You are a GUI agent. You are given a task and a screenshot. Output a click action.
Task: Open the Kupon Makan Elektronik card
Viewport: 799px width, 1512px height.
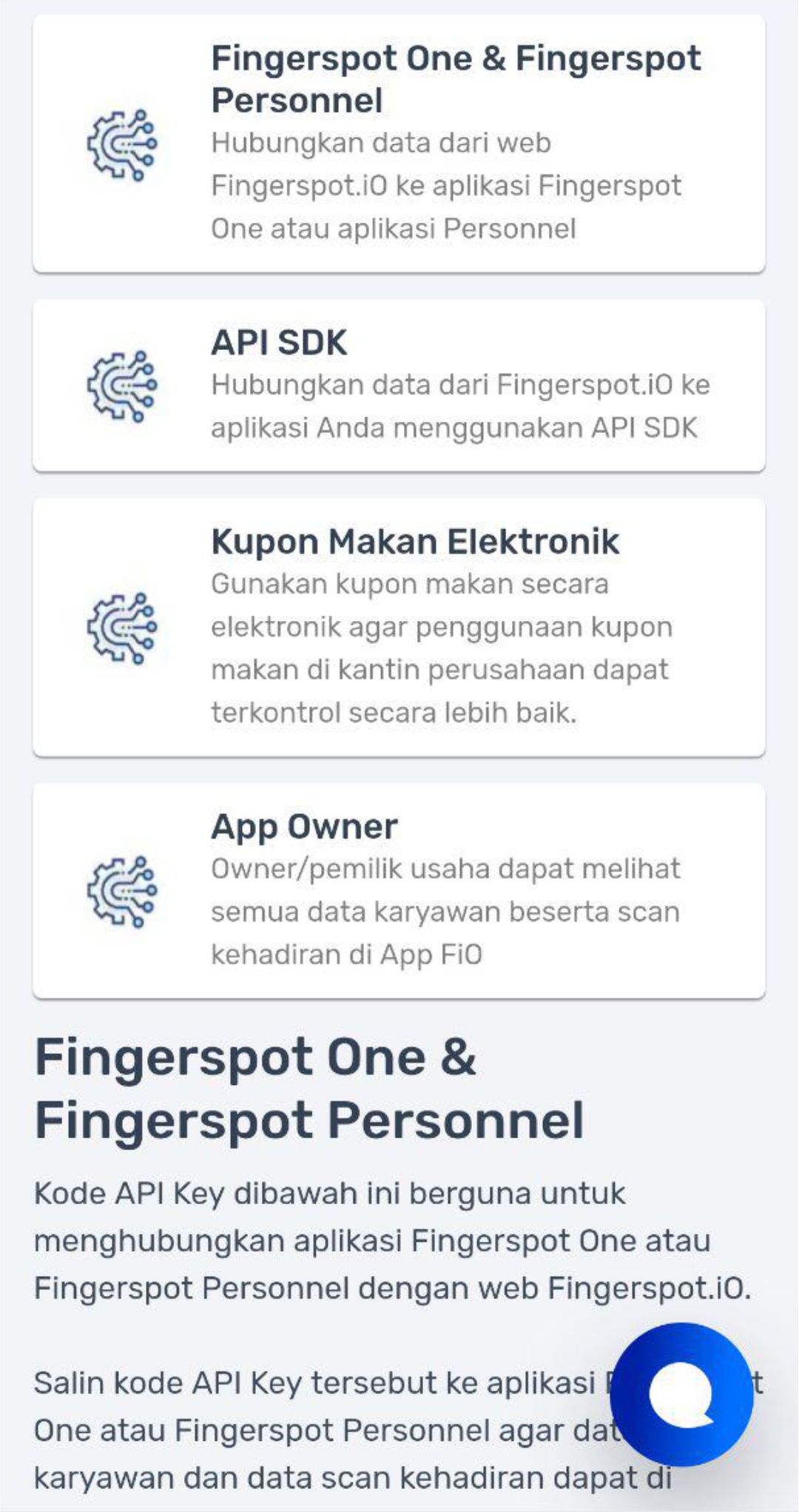tap(399, 627)
